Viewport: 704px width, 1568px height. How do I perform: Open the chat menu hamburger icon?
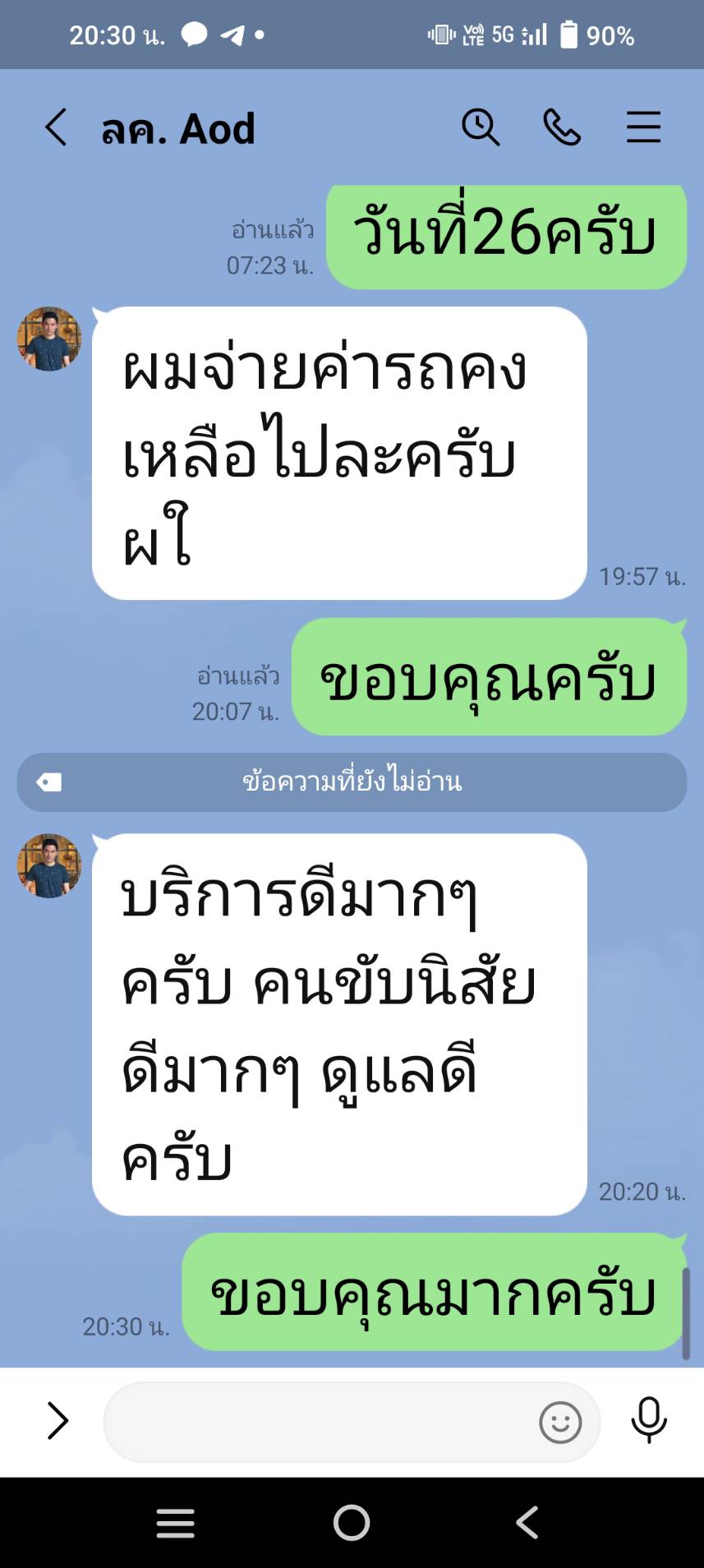tap(643, 128)
